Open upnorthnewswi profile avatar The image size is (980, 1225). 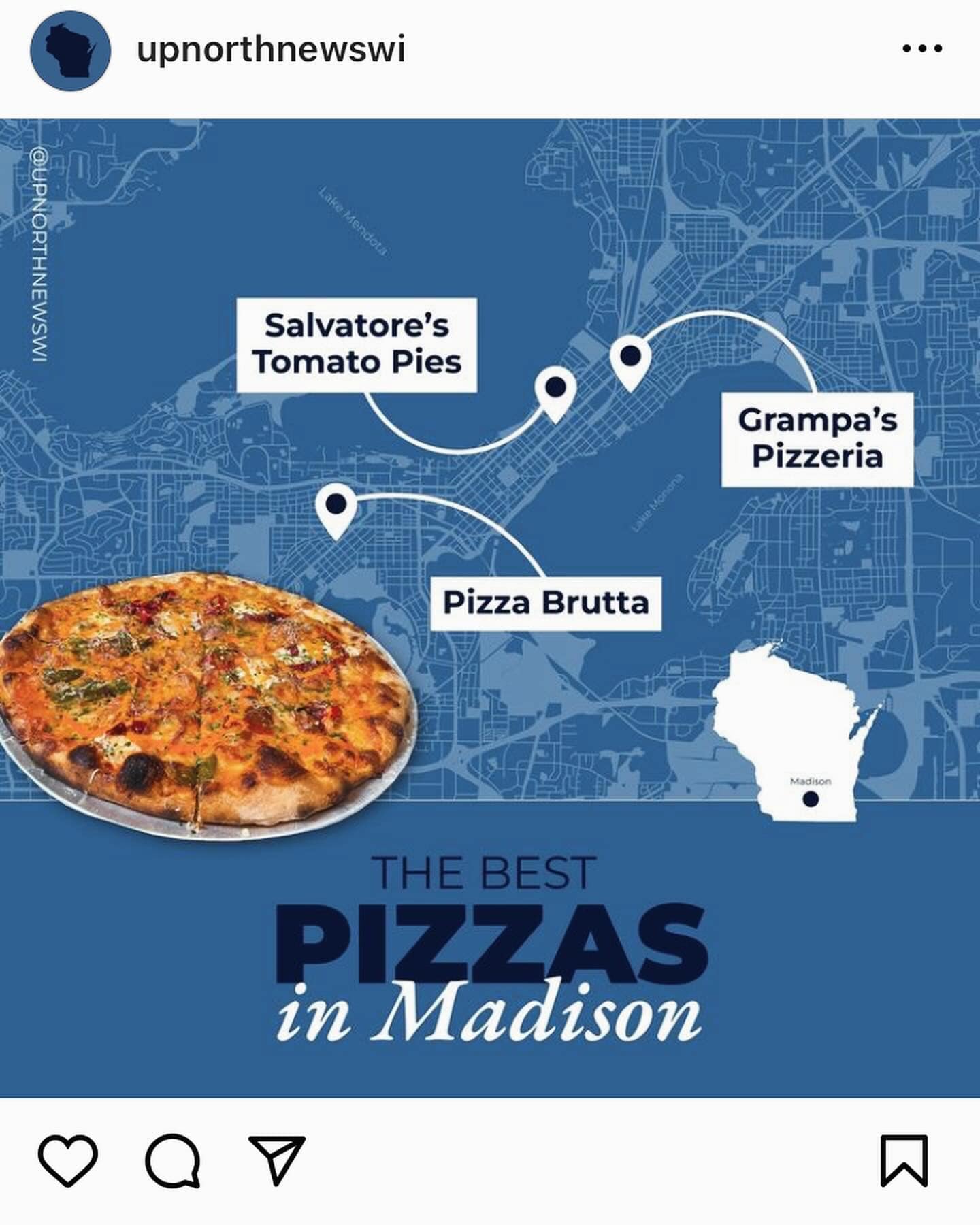(70, 50)
